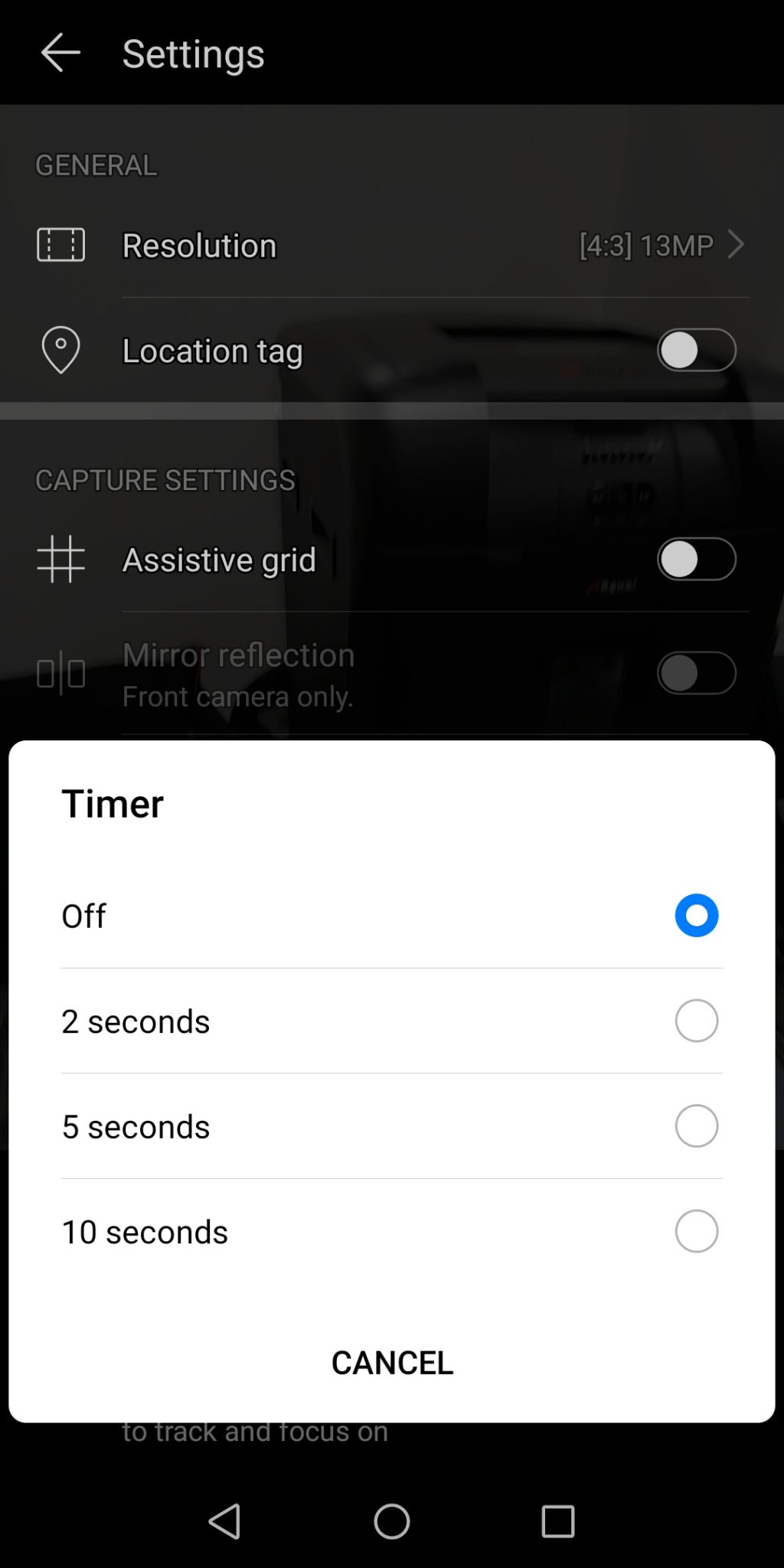Toggle the Mirror reflection switch

tap(695, 673)
